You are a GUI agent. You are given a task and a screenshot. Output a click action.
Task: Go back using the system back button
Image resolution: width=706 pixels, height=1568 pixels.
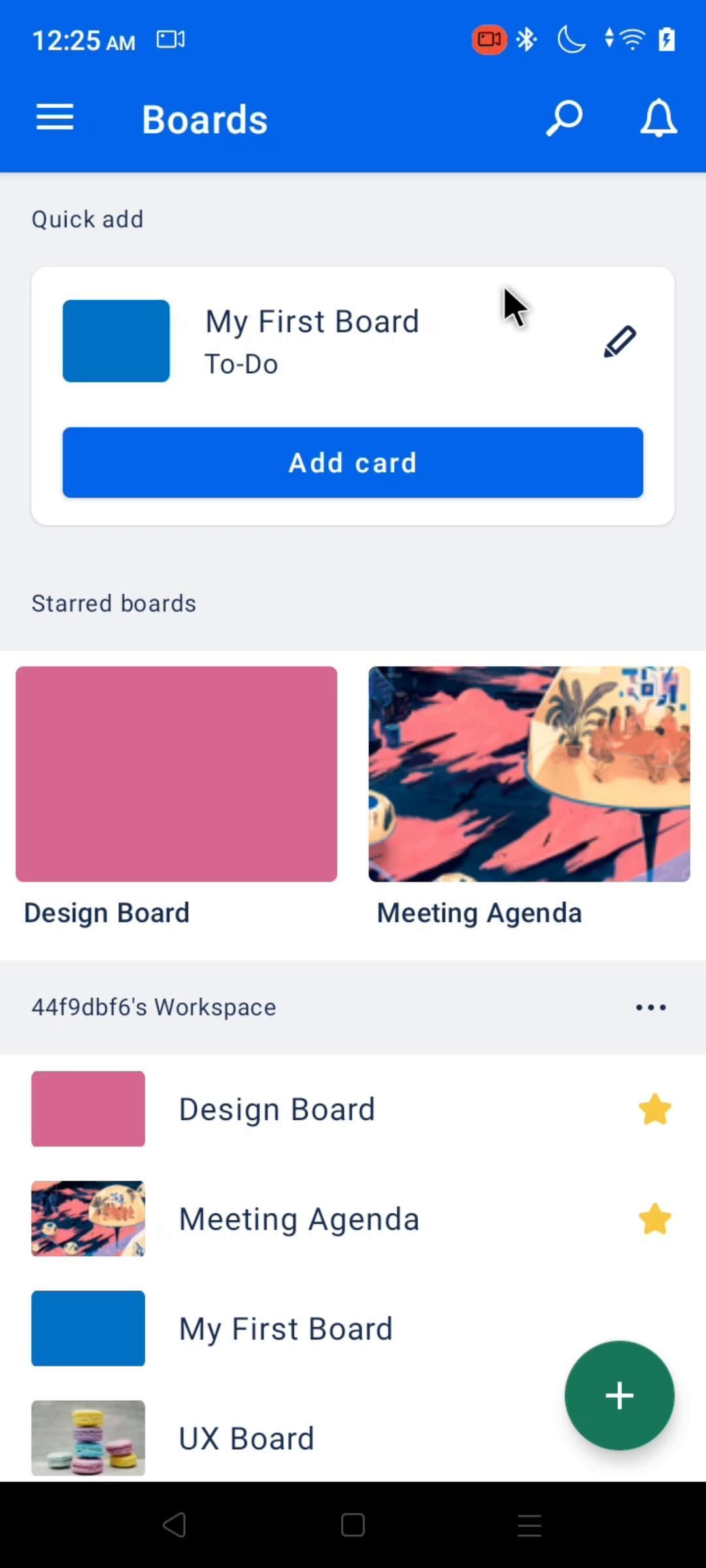175,1526
